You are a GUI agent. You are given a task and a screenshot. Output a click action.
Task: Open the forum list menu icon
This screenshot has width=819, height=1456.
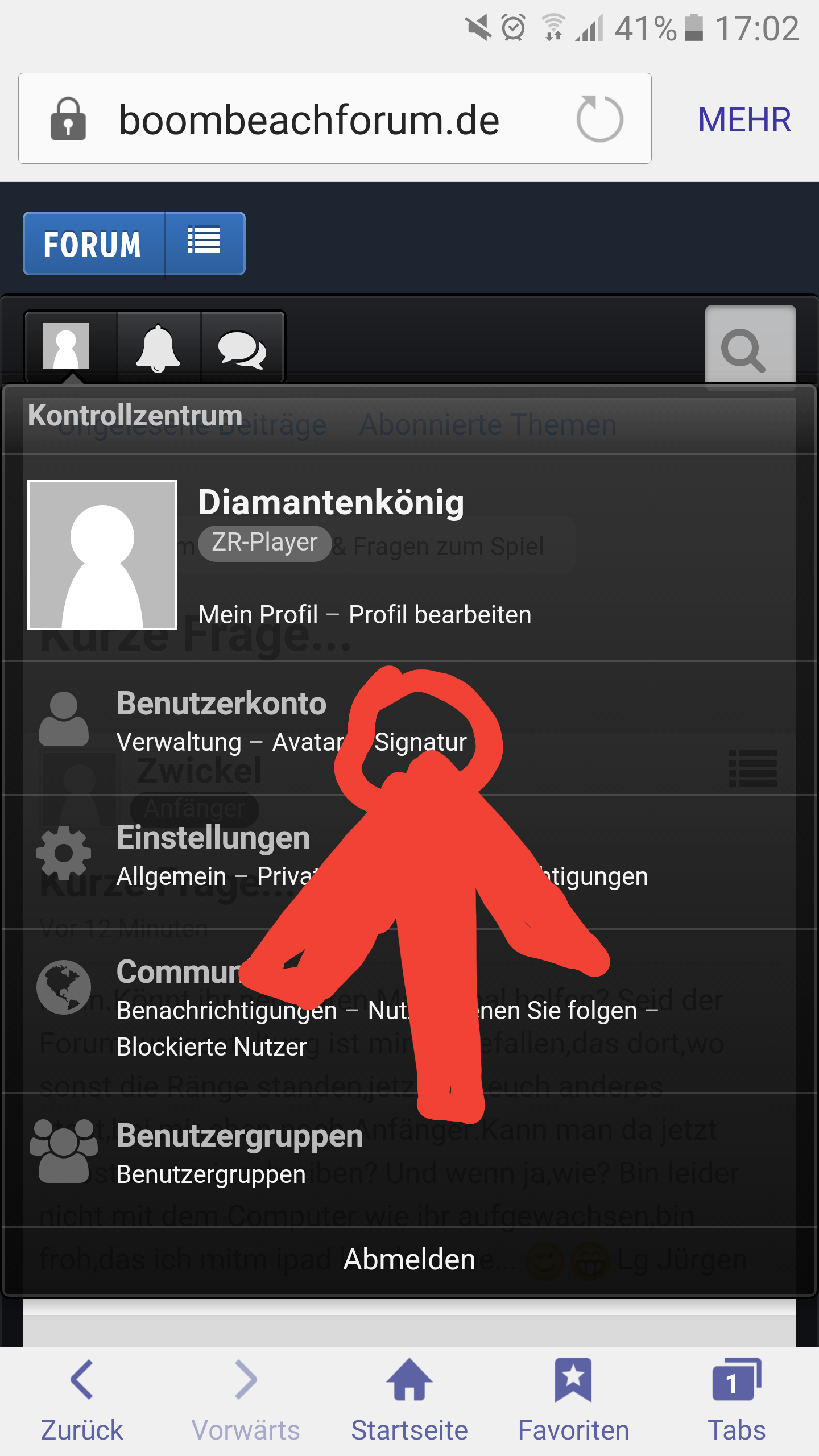click(x=204, y=242)
